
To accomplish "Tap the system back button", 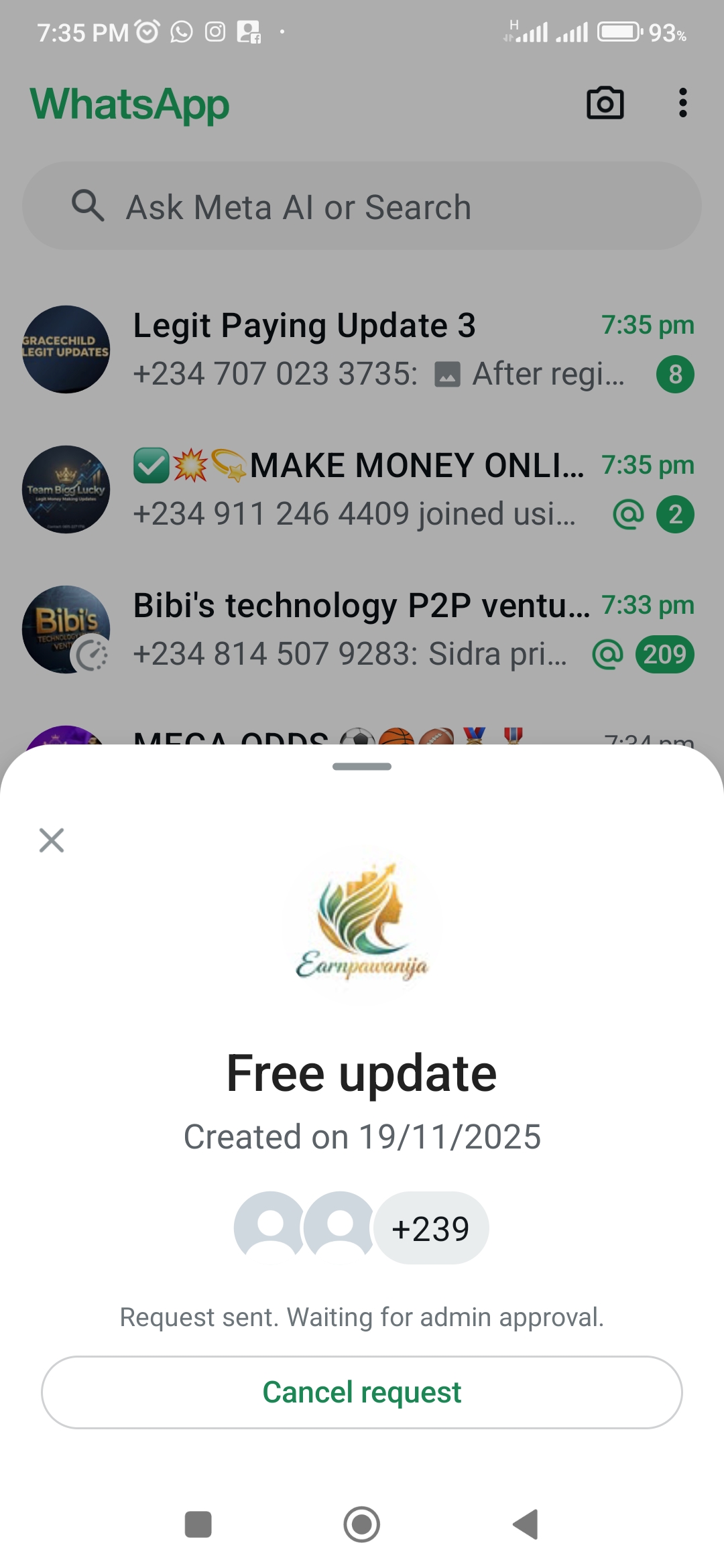I will click(526, 1524).
